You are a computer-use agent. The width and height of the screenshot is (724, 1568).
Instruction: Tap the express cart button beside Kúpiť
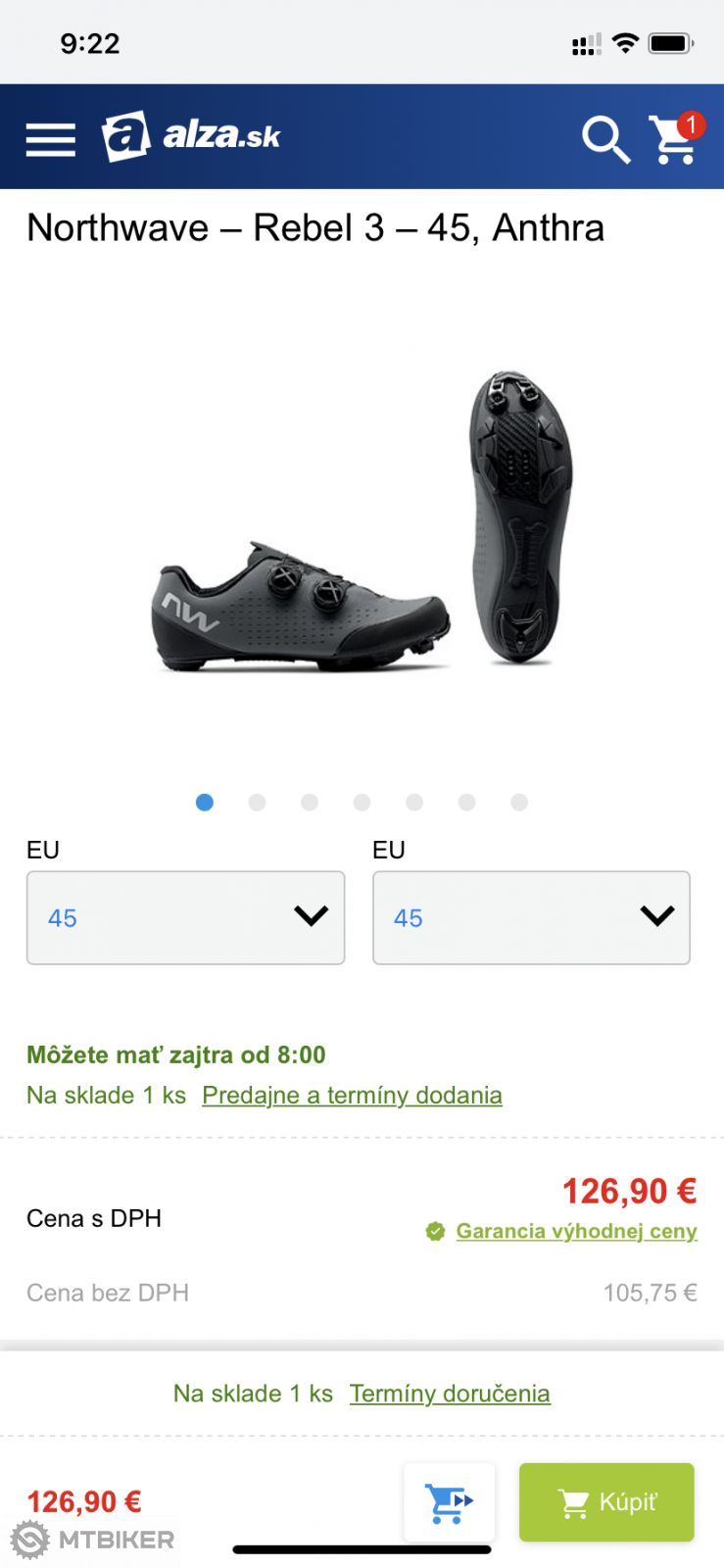click(449, 1502)
